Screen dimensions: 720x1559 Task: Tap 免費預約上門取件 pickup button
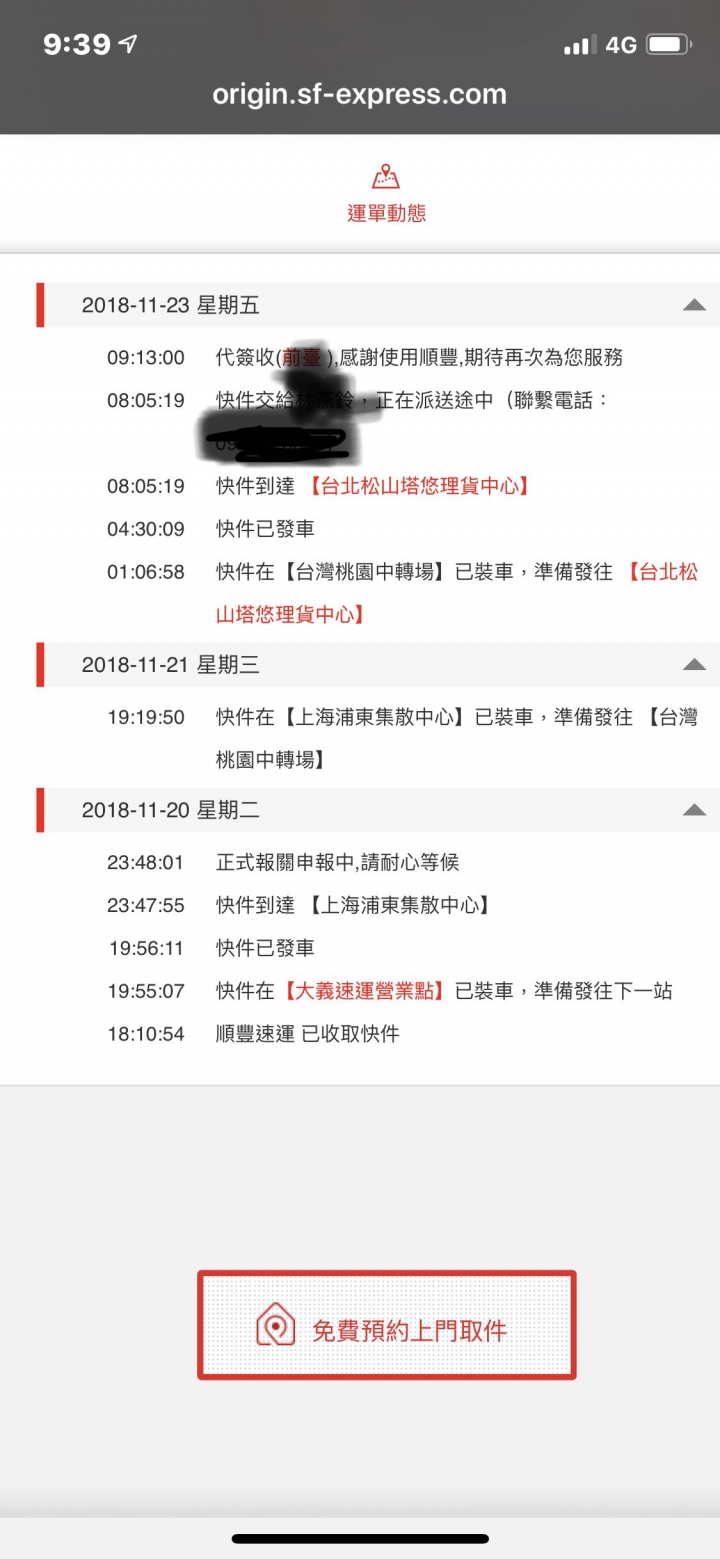[x=386, y=1325]
